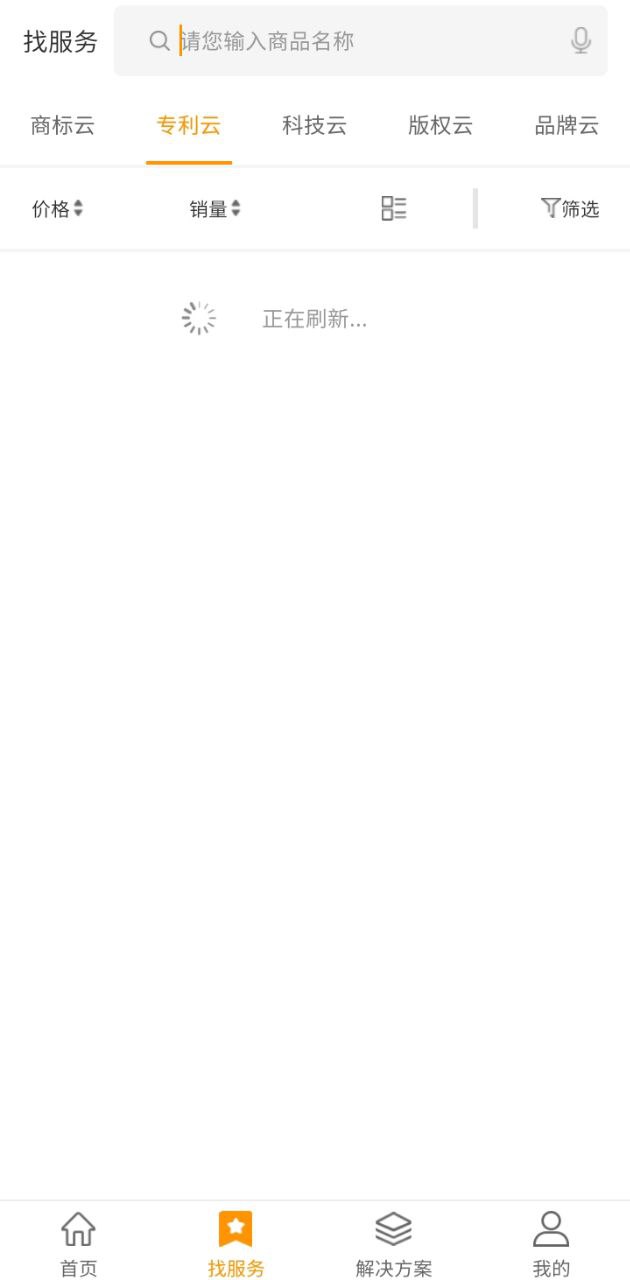Sort results by 销量

(x=216, y=209)
